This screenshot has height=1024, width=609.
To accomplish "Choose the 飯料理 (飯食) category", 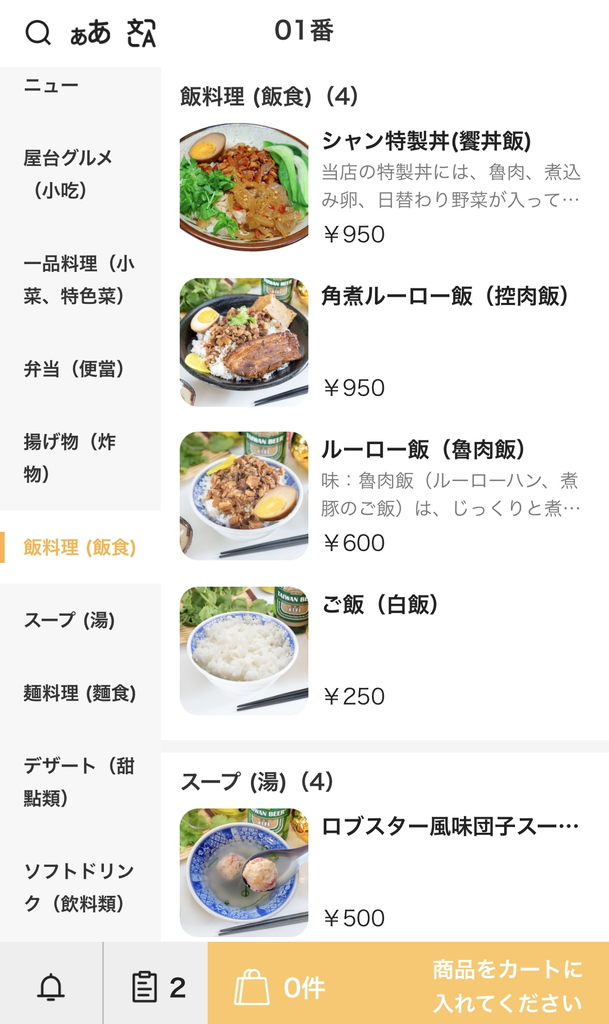I will [x=80, y=547].
